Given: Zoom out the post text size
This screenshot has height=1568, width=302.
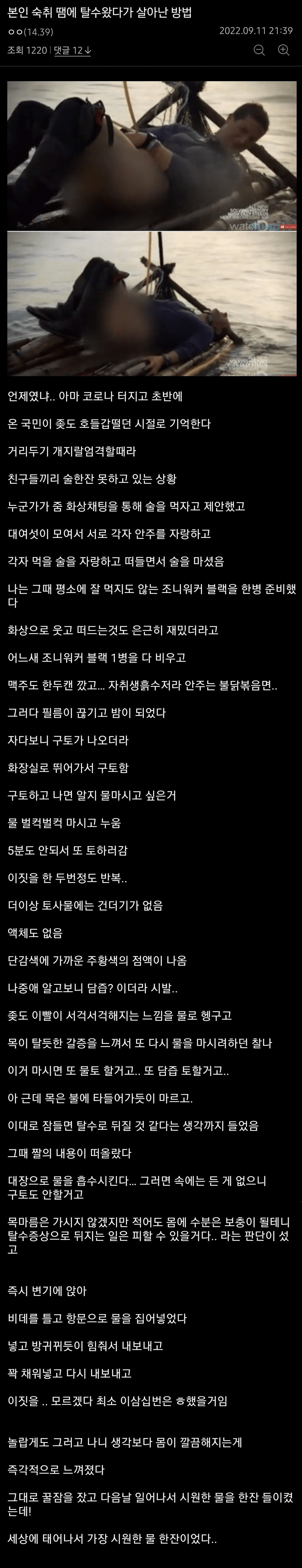Looking at the screenshot, I should point(259,51).
